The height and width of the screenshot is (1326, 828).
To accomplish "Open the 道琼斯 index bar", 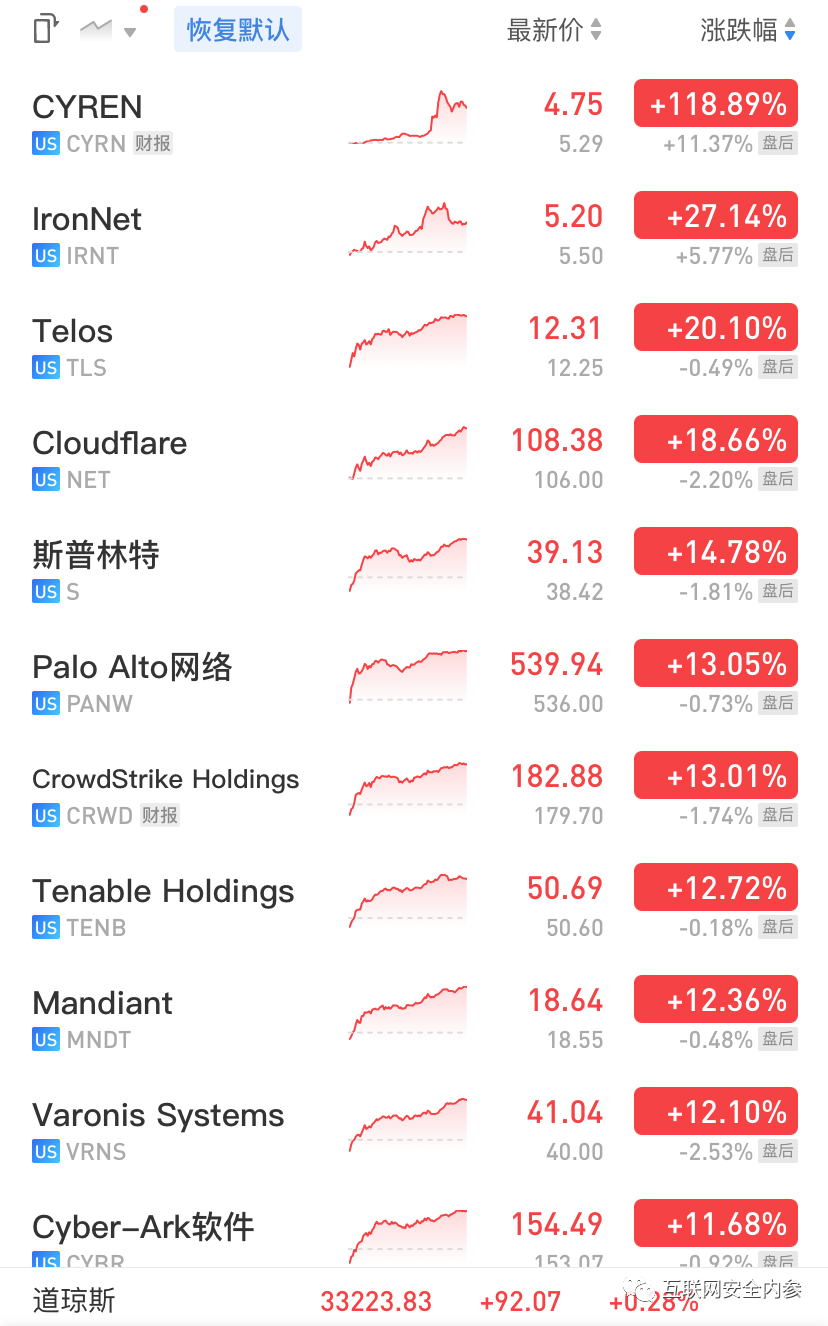I will (x=414, y=1298).
